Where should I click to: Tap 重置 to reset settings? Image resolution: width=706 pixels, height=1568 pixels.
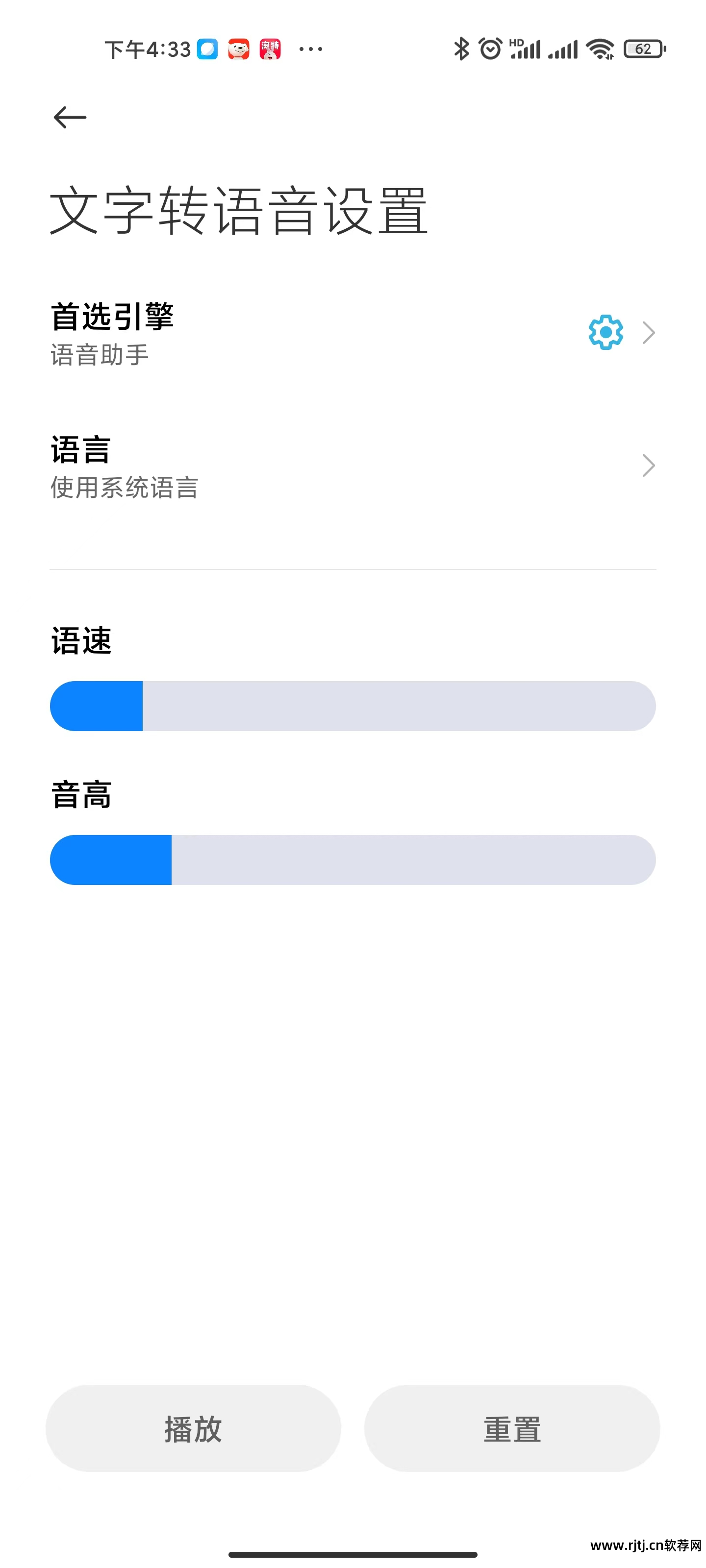click(512, 1429)
